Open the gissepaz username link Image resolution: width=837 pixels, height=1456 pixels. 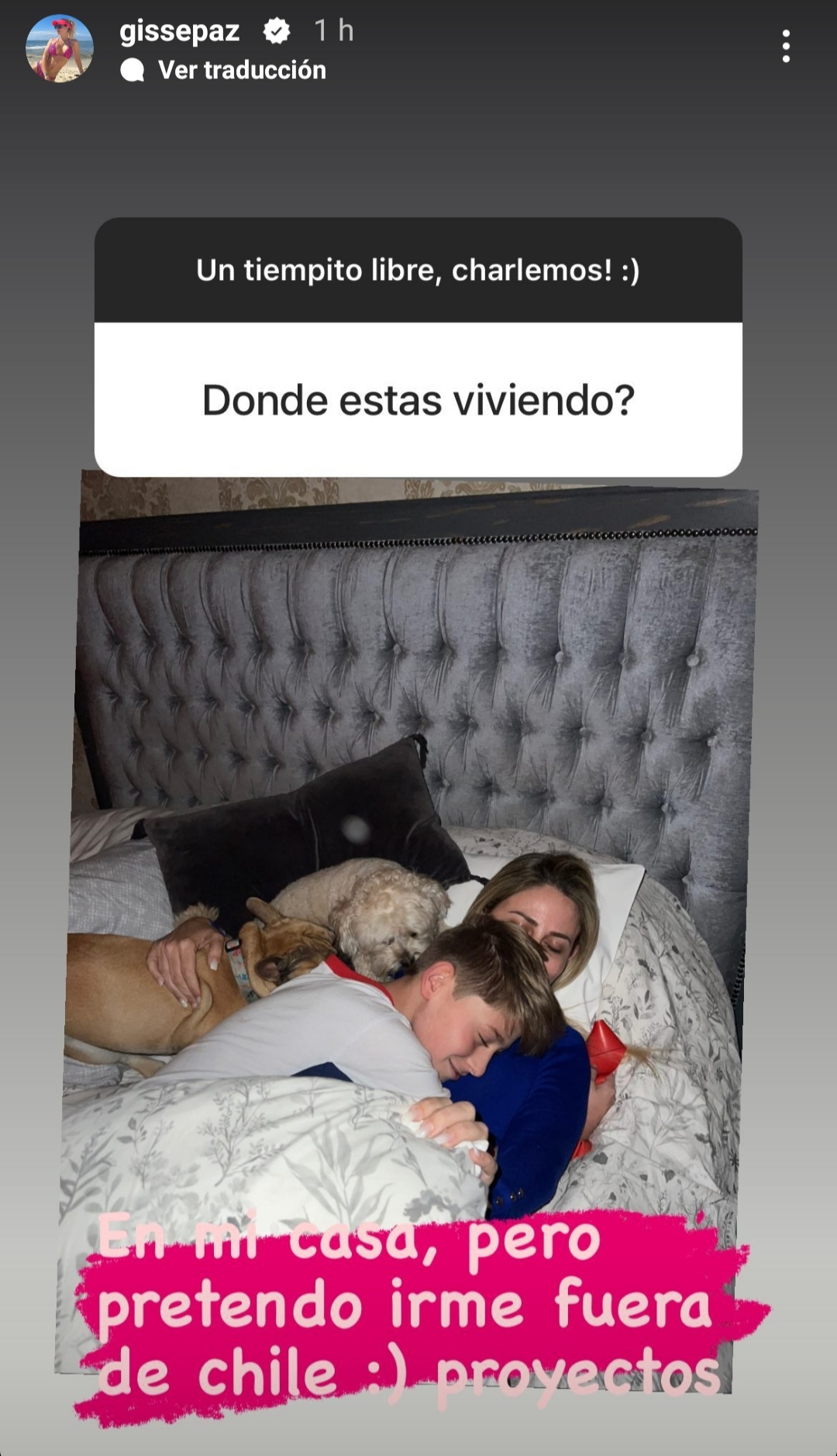click(x=179, y=31)
